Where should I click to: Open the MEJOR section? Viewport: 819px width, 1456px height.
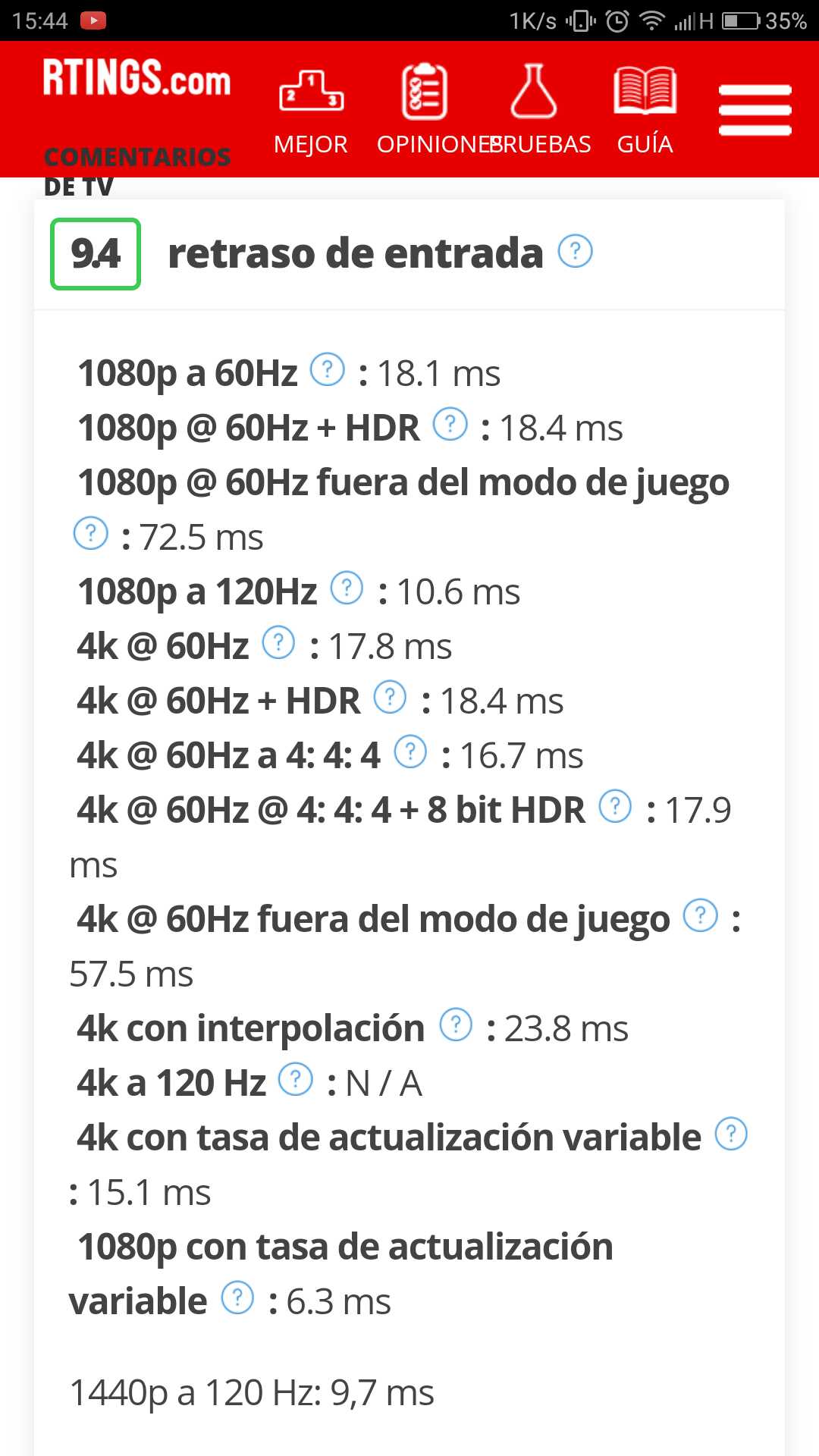pyautogui.click(x=311, y=110)
